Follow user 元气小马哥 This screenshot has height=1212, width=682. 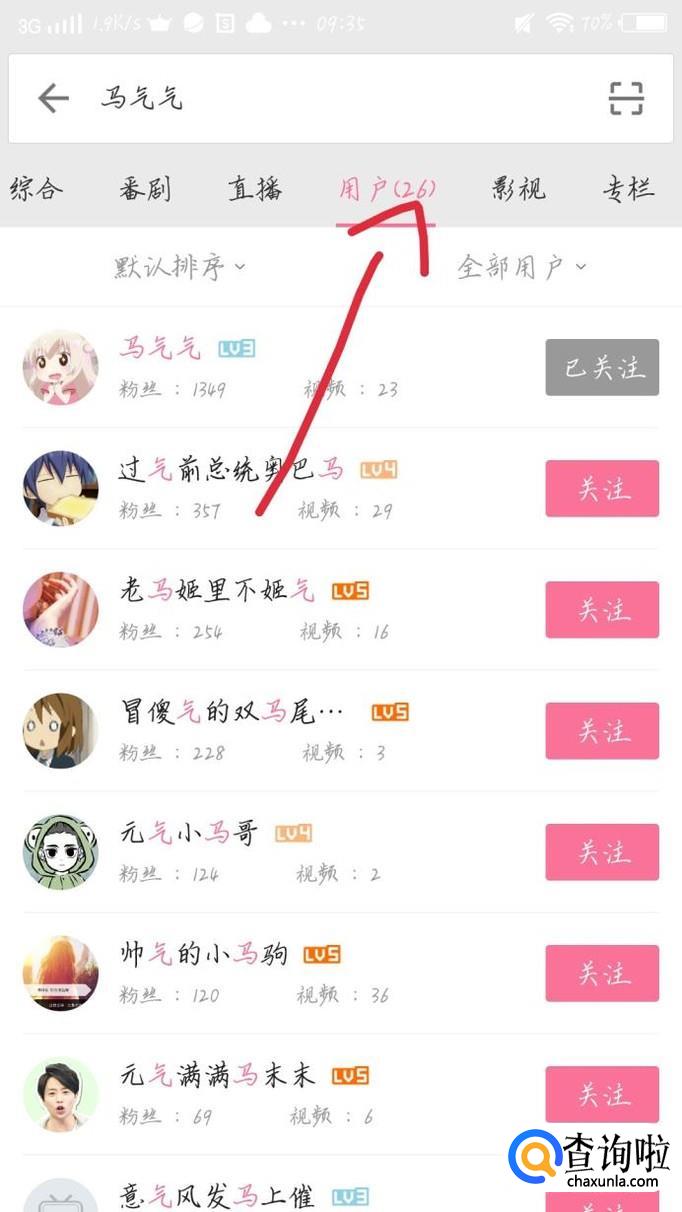point(602,852)
